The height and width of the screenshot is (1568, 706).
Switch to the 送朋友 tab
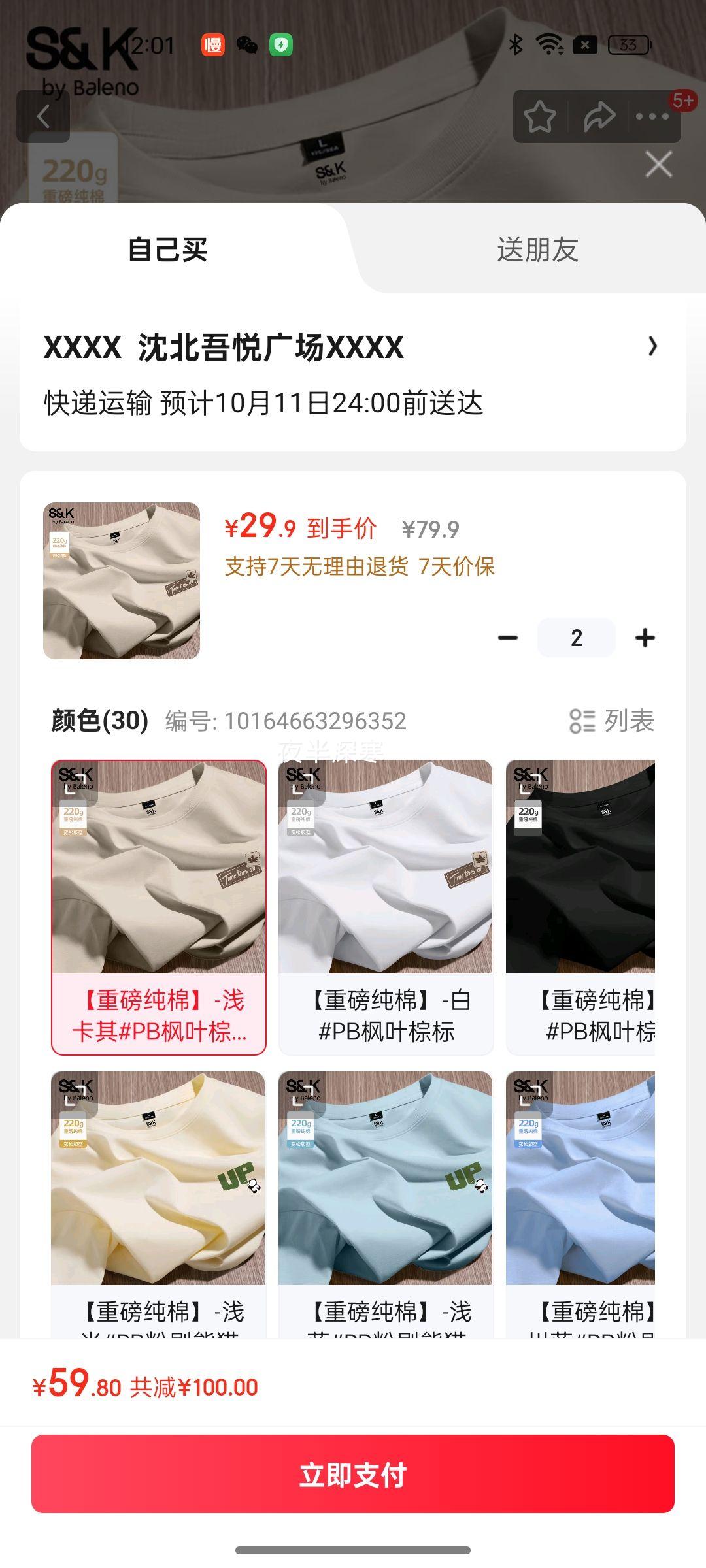point(537,250)
